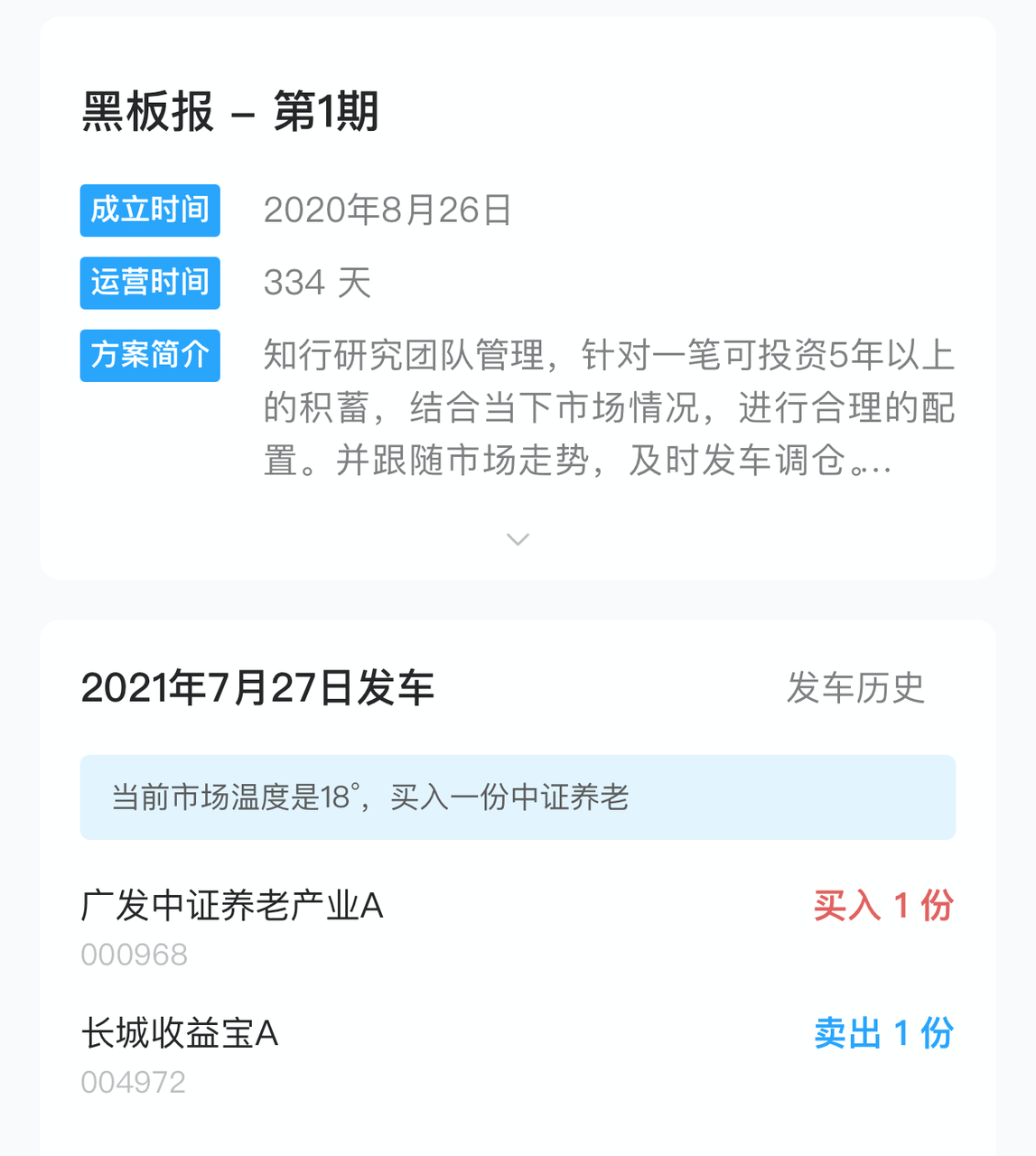Open 发车历史 history link
1036x1156 pixels.
[x=854, y=688]
